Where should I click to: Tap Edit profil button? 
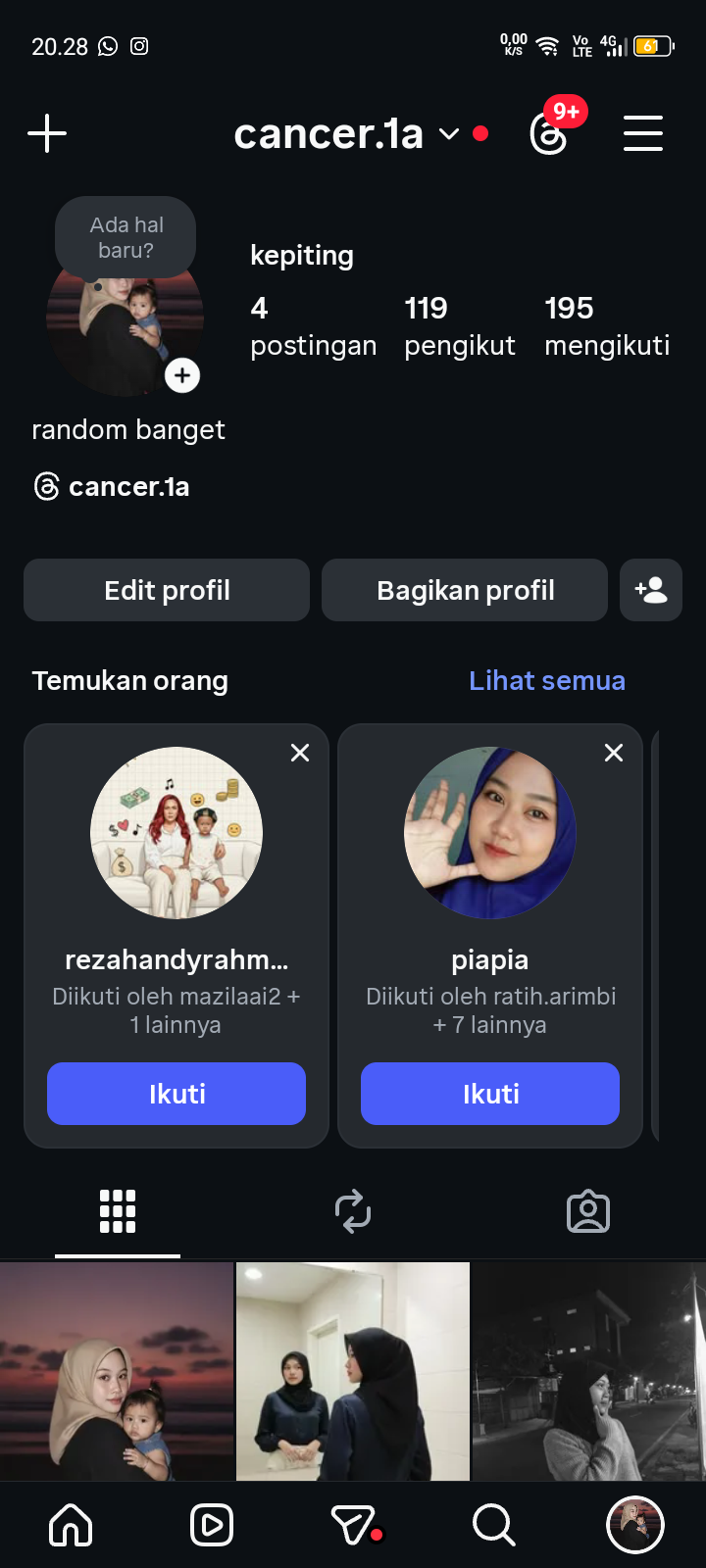[167, 590]
